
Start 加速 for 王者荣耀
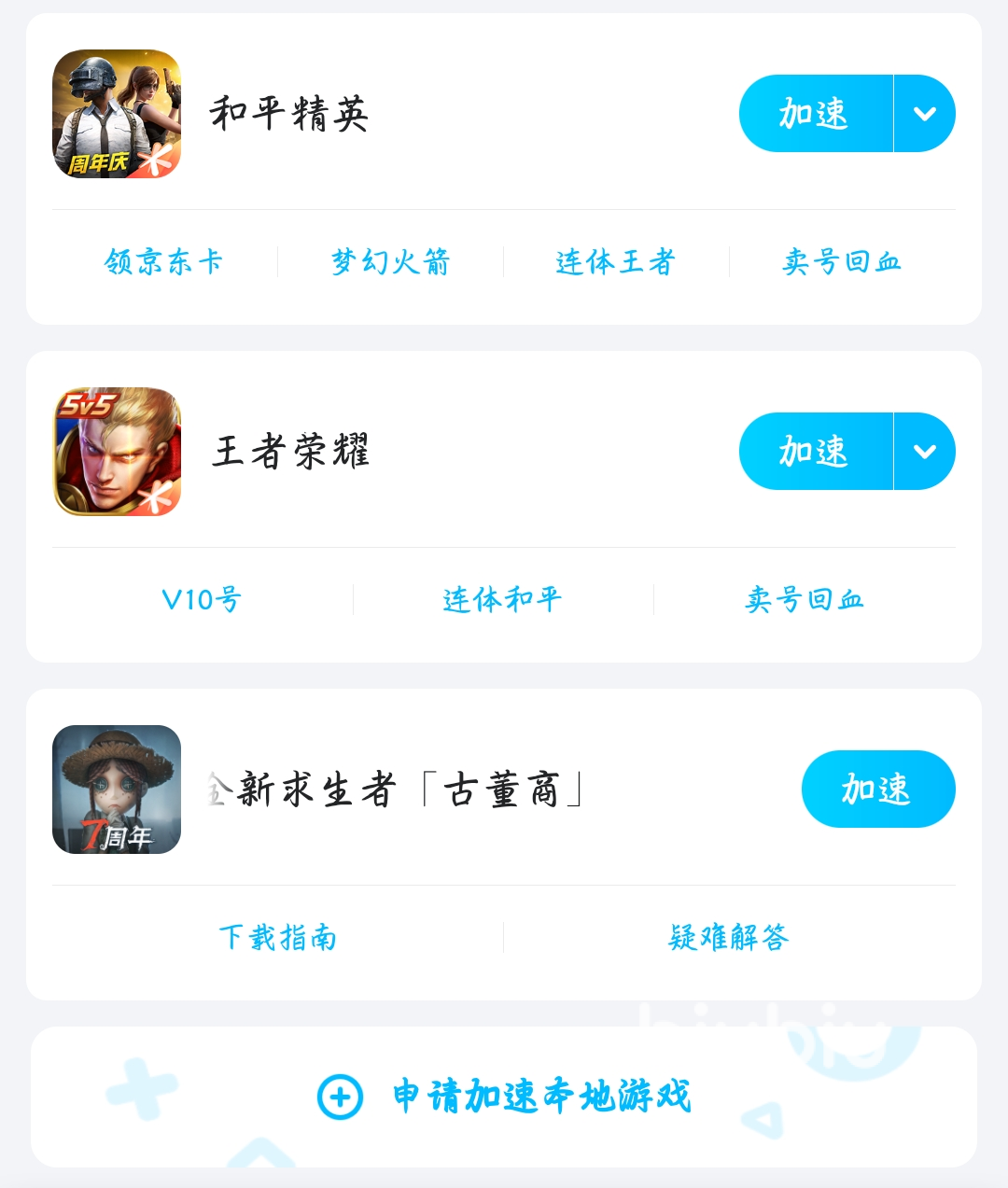point(815,452)
